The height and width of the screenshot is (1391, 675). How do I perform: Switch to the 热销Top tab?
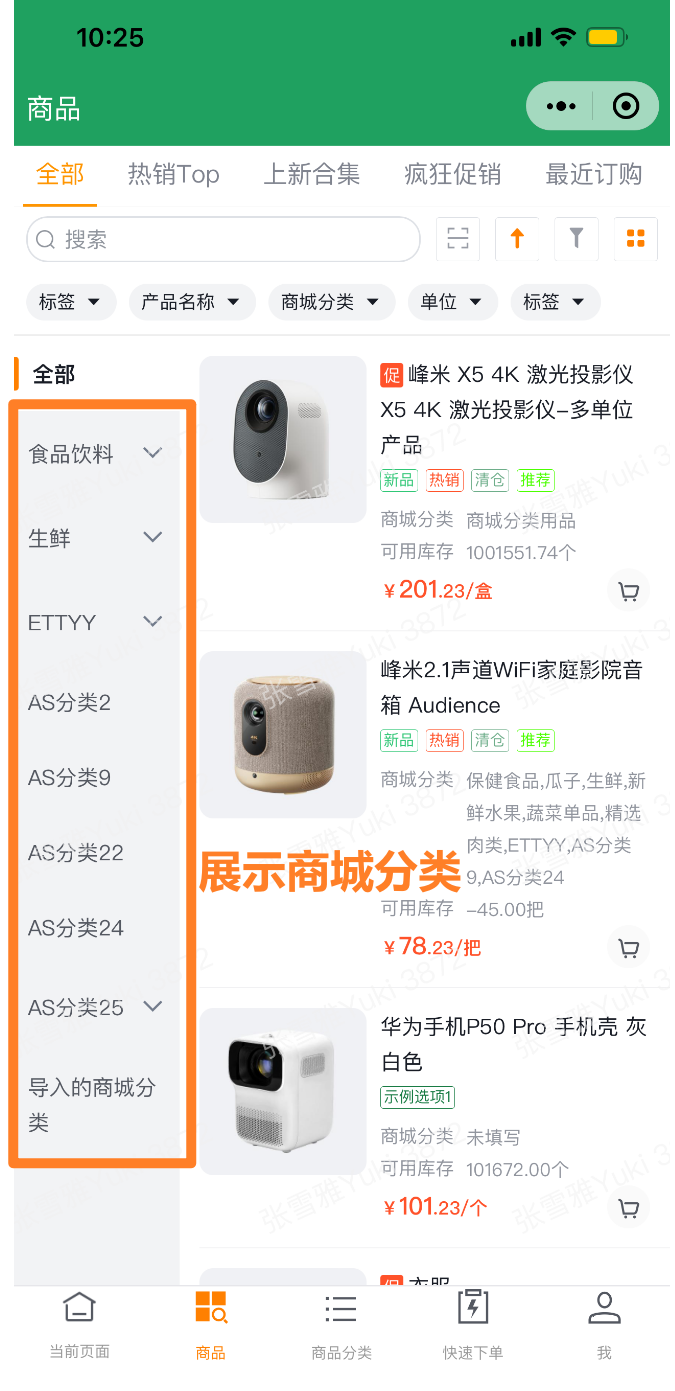[173, 174]
